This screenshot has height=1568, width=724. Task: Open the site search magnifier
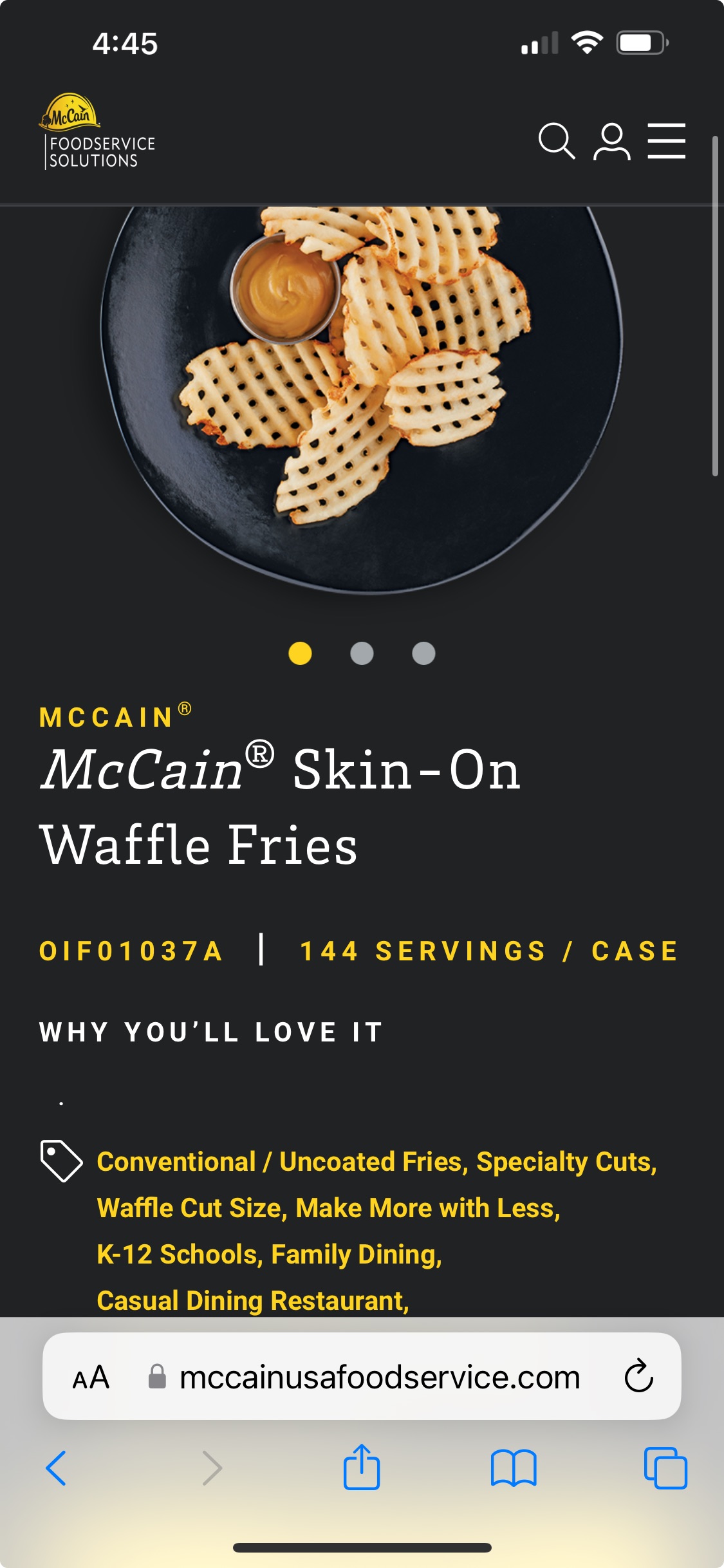click(x=557, y=141)
